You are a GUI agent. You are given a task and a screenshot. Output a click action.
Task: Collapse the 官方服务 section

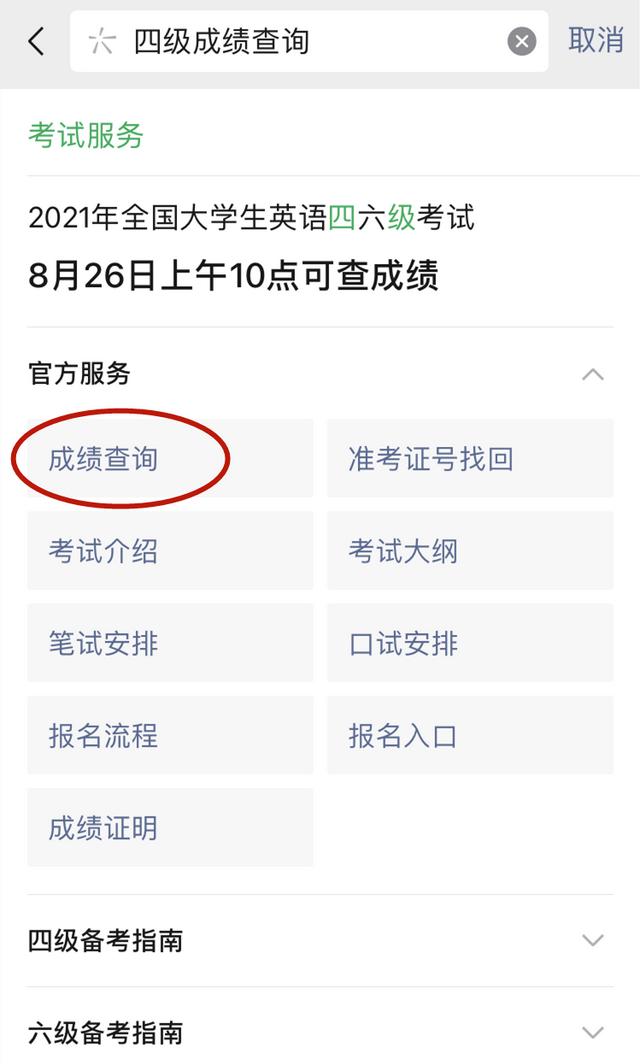[593, 375]
